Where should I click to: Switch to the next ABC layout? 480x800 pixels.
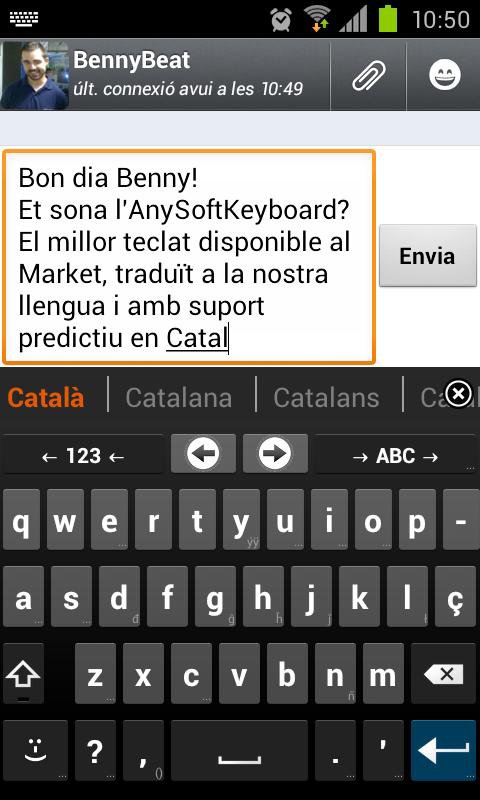click(395, 456)
